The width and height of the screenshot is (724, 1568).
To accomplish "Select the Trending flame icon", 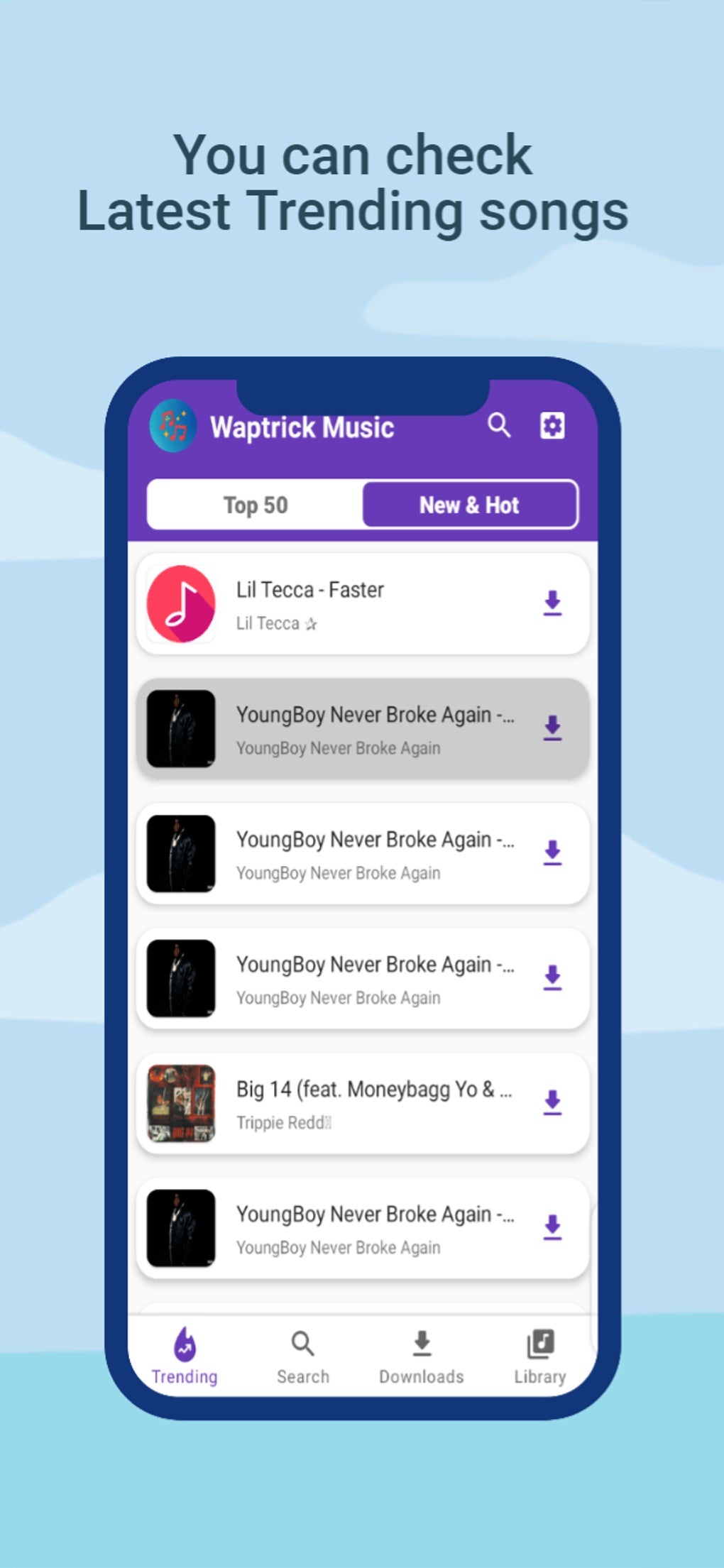I will click(185, 1345).
